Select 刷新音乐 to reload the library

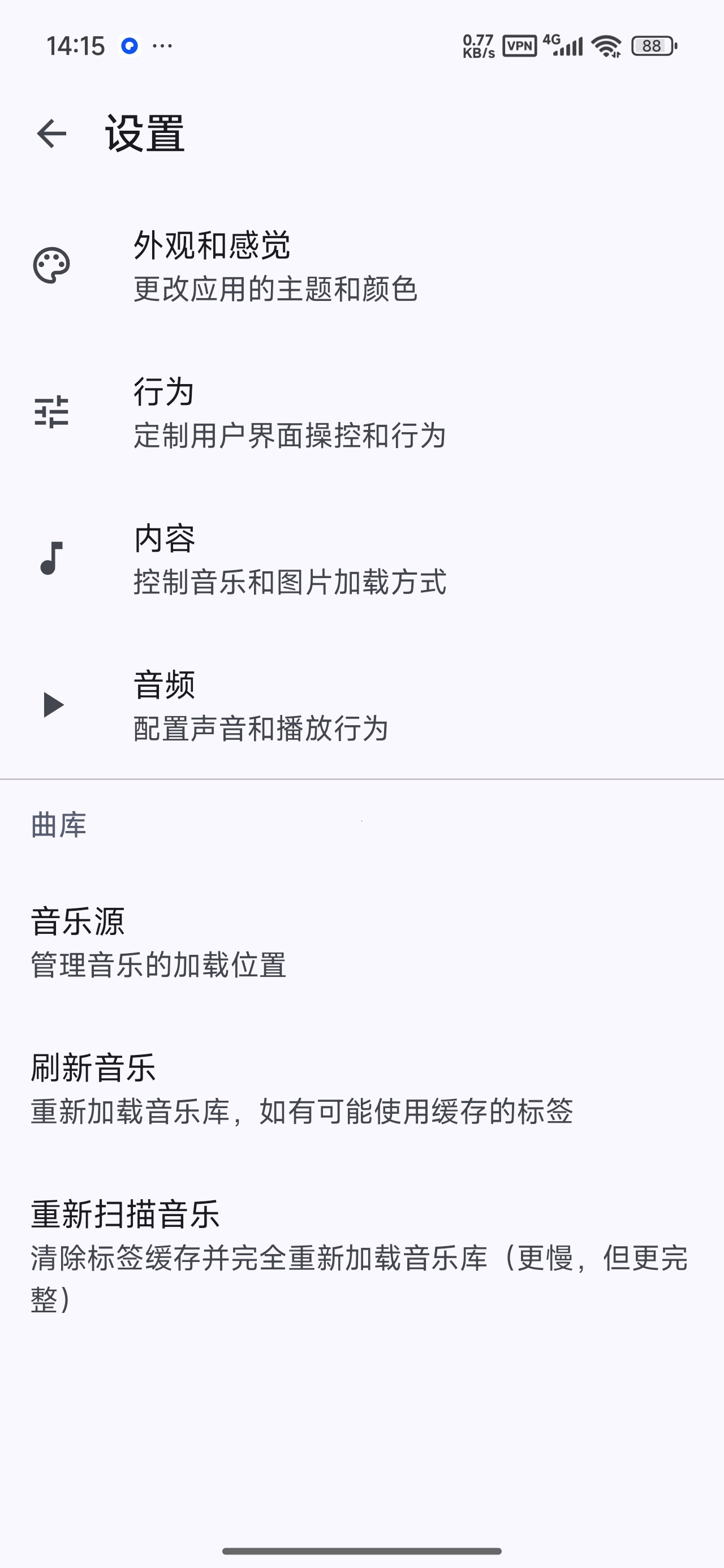pos(361,1088)
